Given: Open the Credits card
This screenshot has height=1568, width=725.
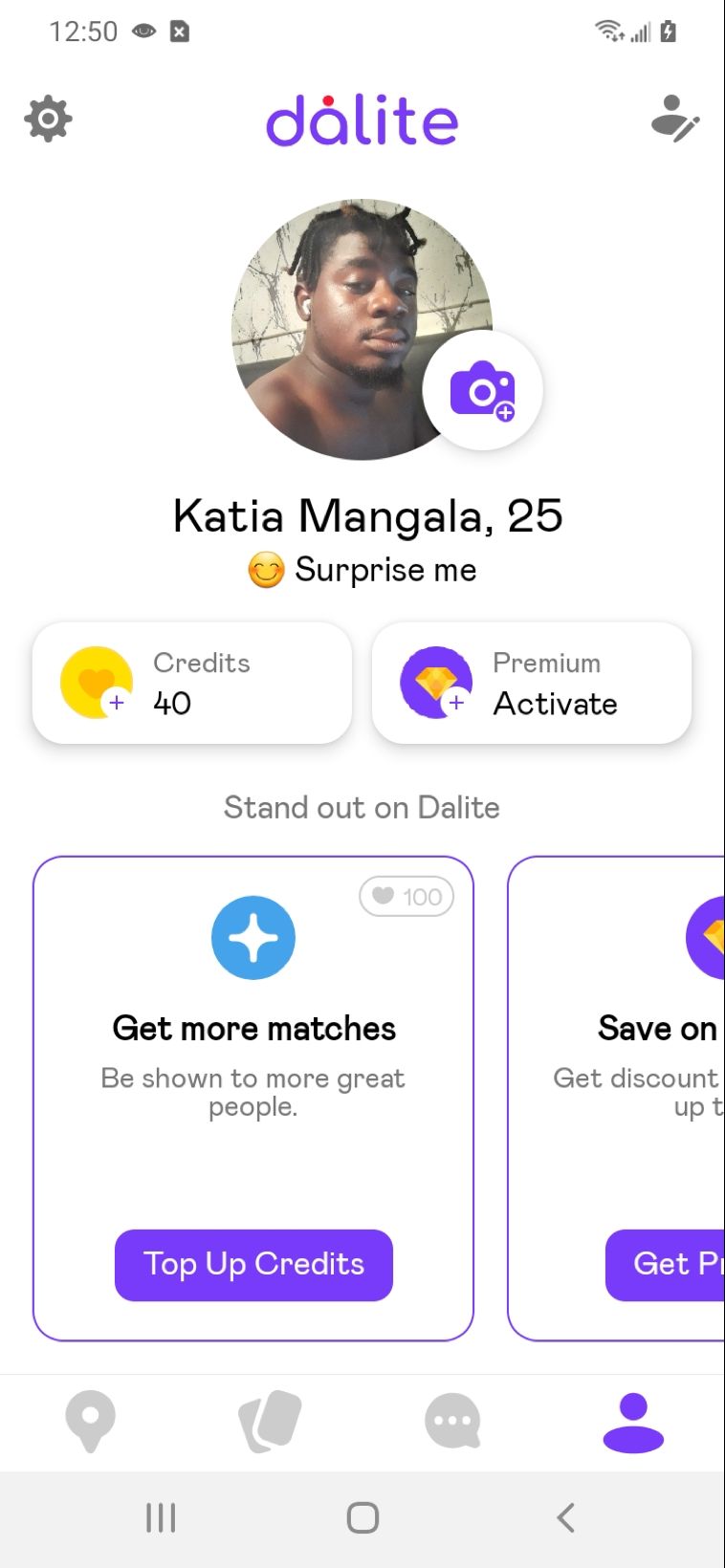Looking at the screenshot, I should pyautogui.click(x=192, y=683).
